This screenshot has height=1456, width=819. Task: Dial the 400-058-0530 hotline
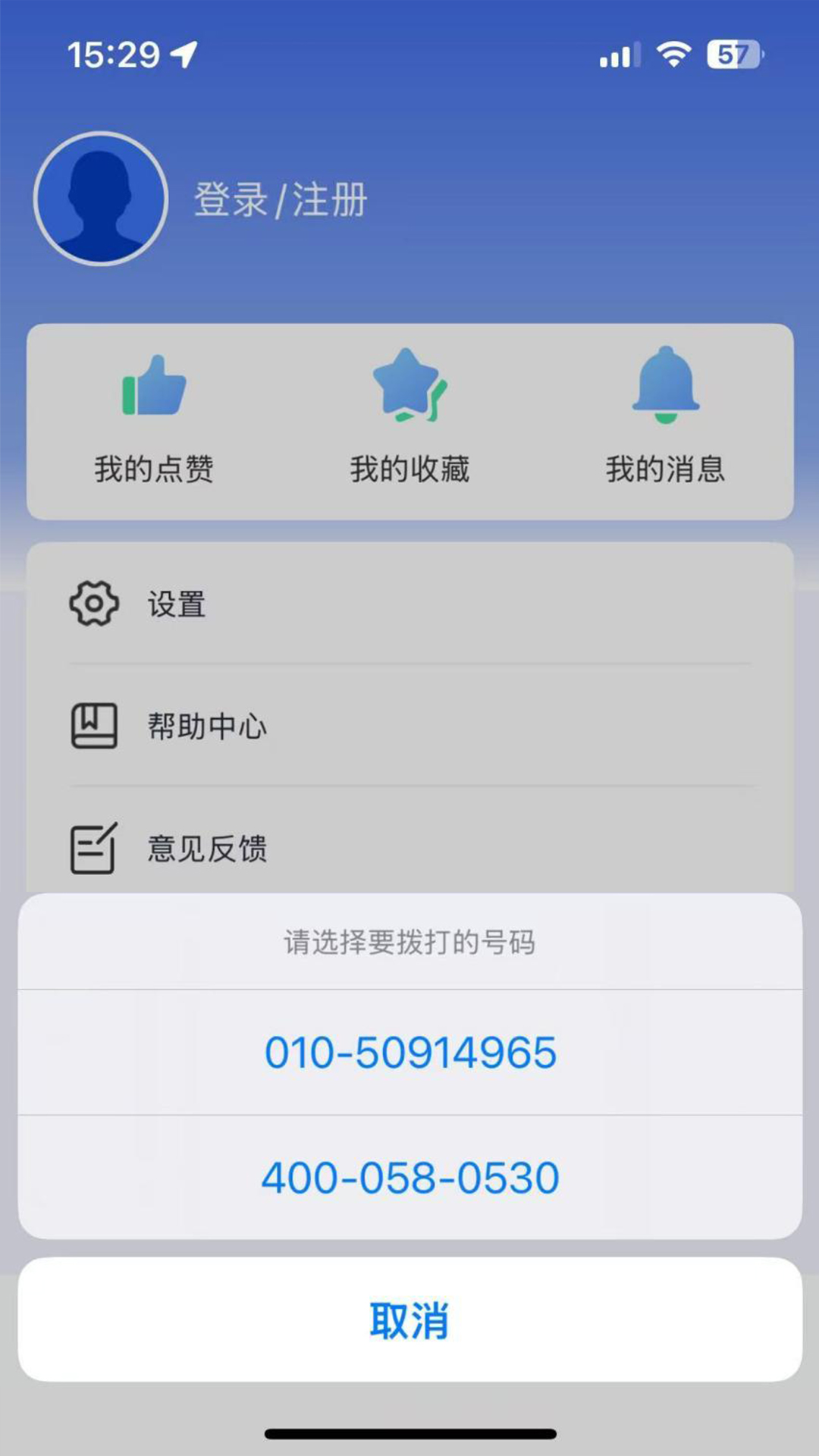coord(409,1178)
